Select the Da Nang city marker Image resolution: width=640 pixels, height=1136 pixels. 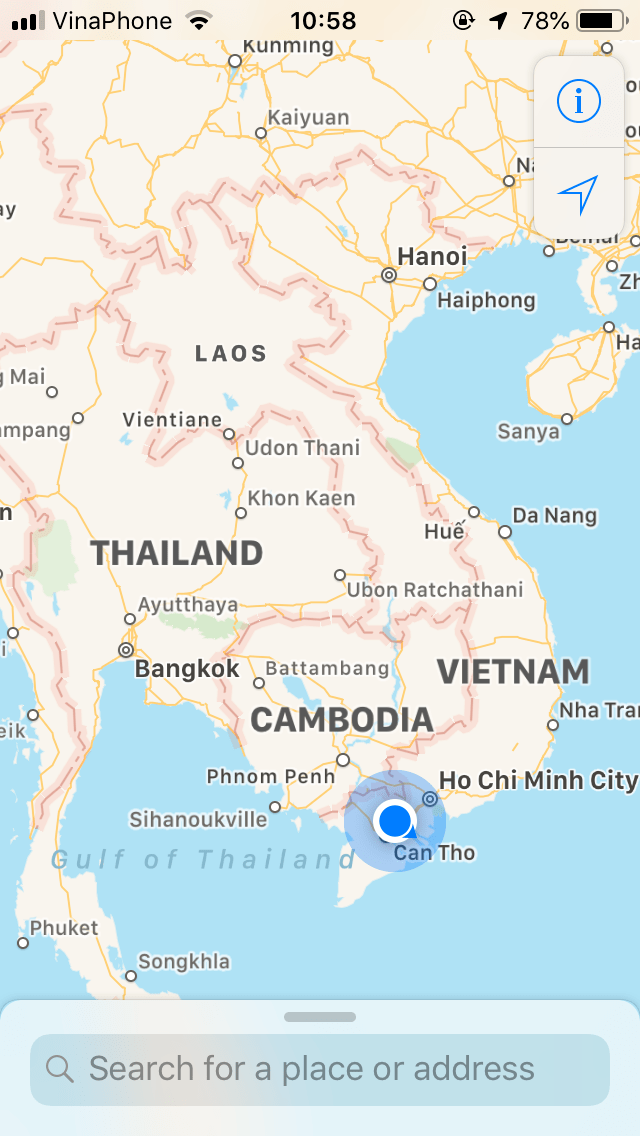(505, 533)
